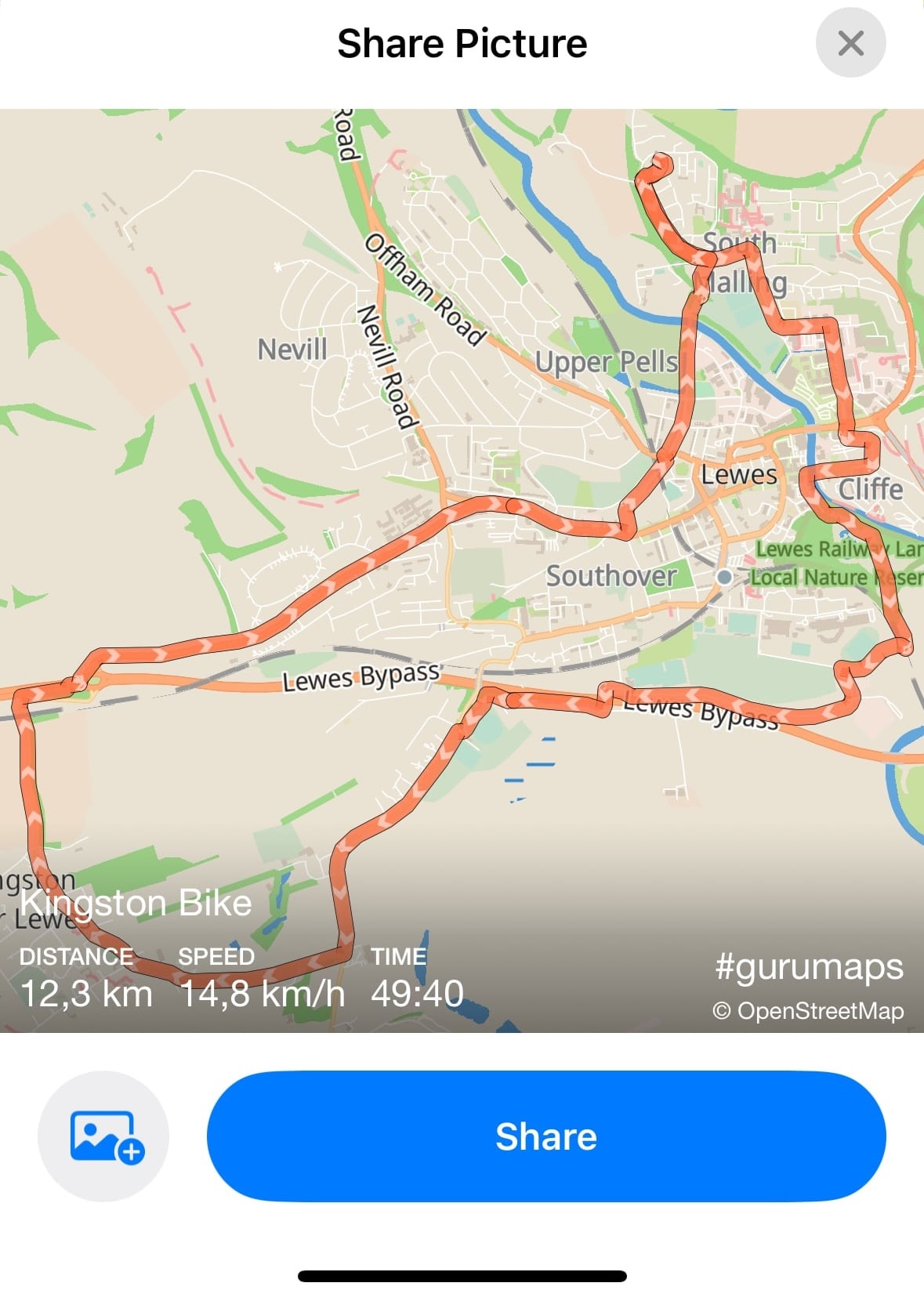Click the close X icon
This screenshot has height=1301, width=924.
point(850,43)
